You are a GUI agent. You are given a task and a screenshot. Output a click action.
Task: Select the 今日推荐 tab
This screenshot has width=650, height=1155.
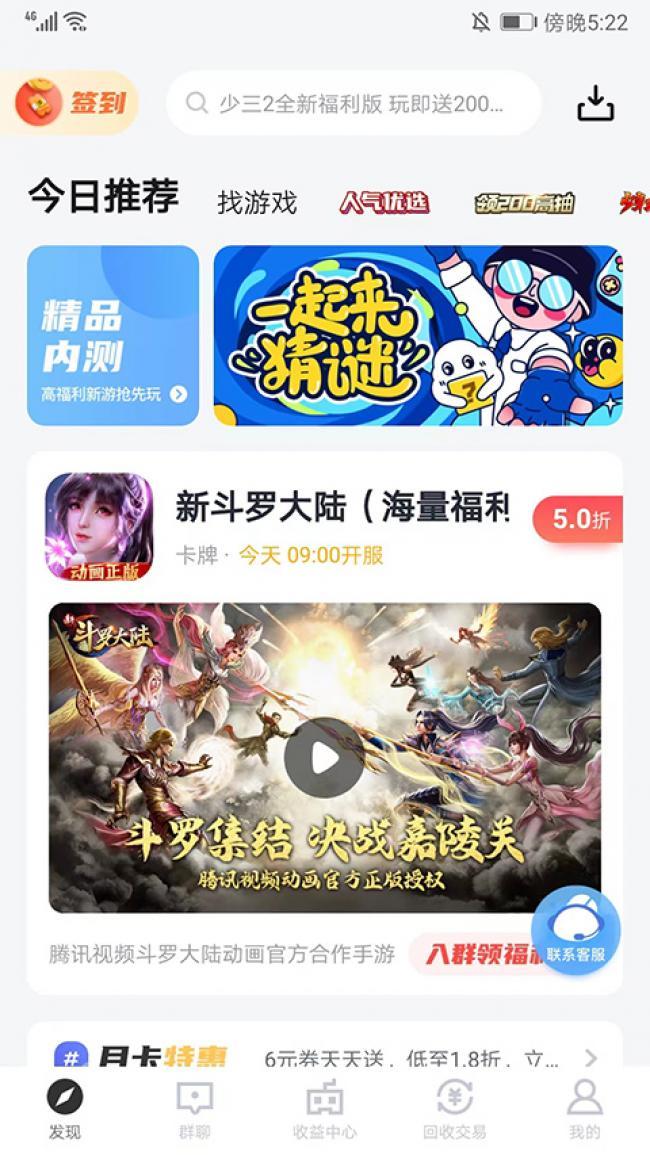103,197
